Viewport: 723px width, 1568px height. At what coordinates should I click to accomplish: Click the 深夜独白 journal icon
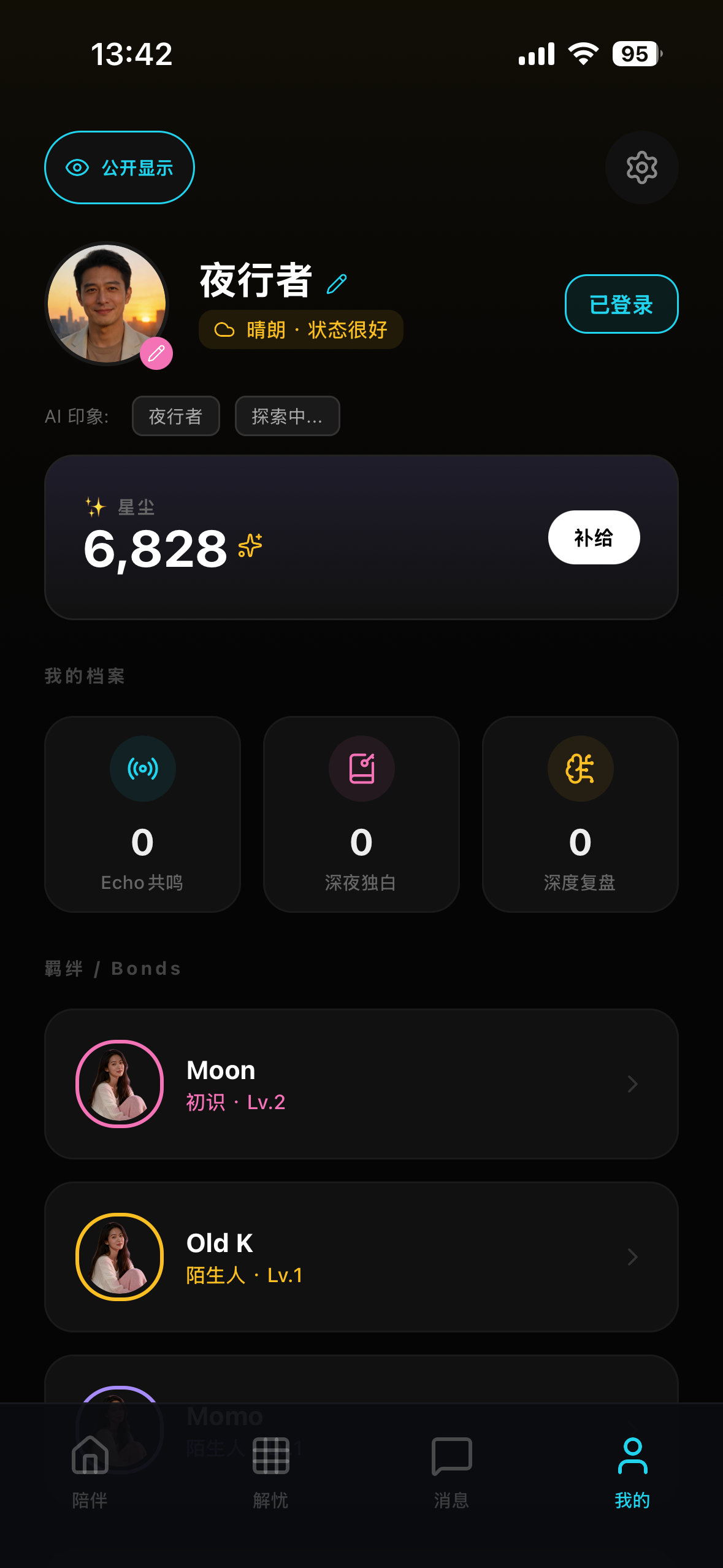361,769
